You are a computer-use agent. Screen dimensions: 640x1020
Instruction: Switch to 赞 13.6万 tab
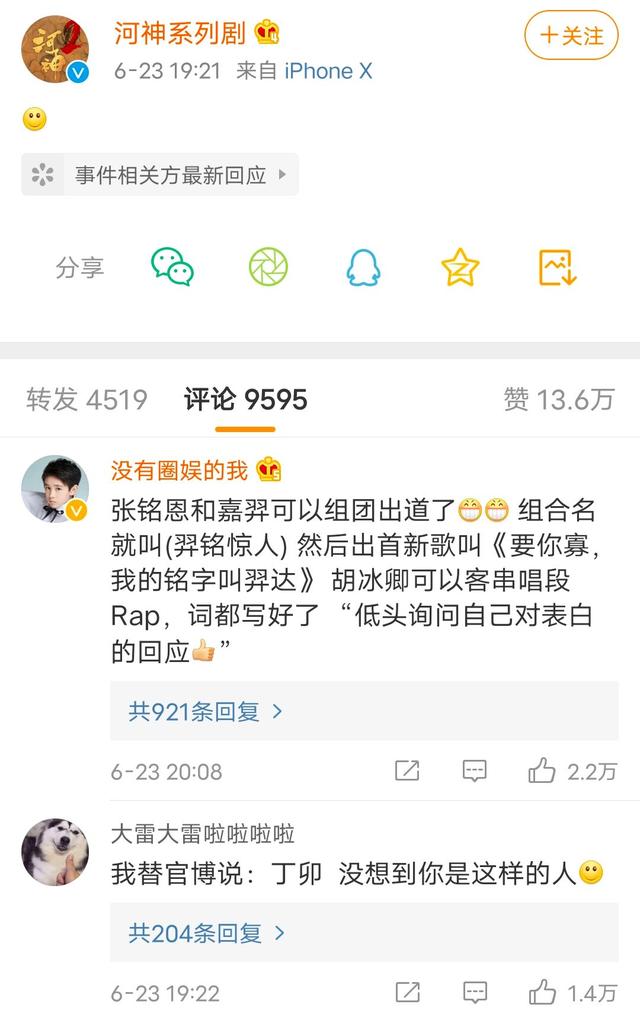point(558,400)
